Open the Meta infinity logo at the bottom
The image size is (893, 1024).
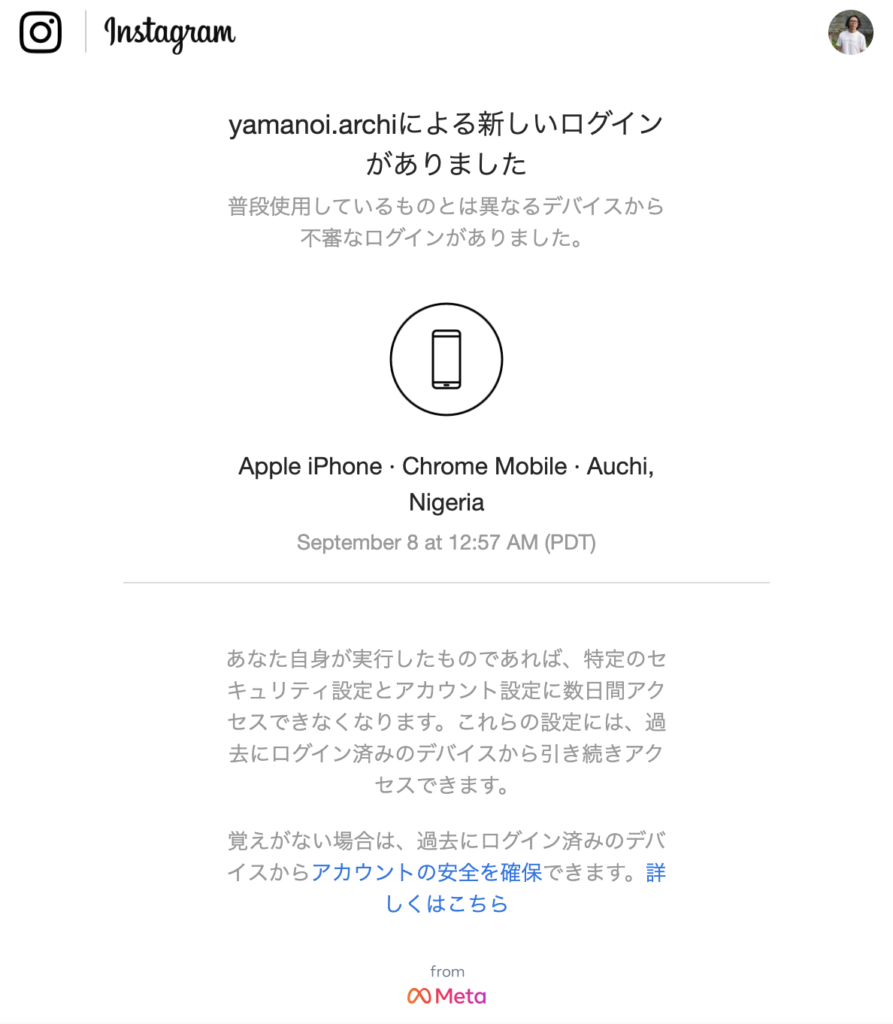tap(417, 996)
